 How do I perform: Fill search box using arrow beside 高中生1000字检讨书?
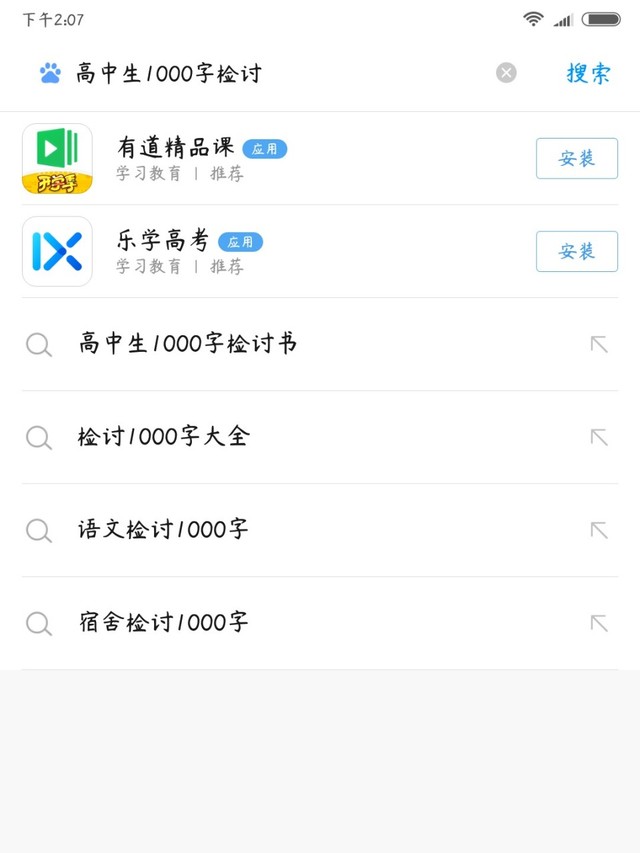599,345
